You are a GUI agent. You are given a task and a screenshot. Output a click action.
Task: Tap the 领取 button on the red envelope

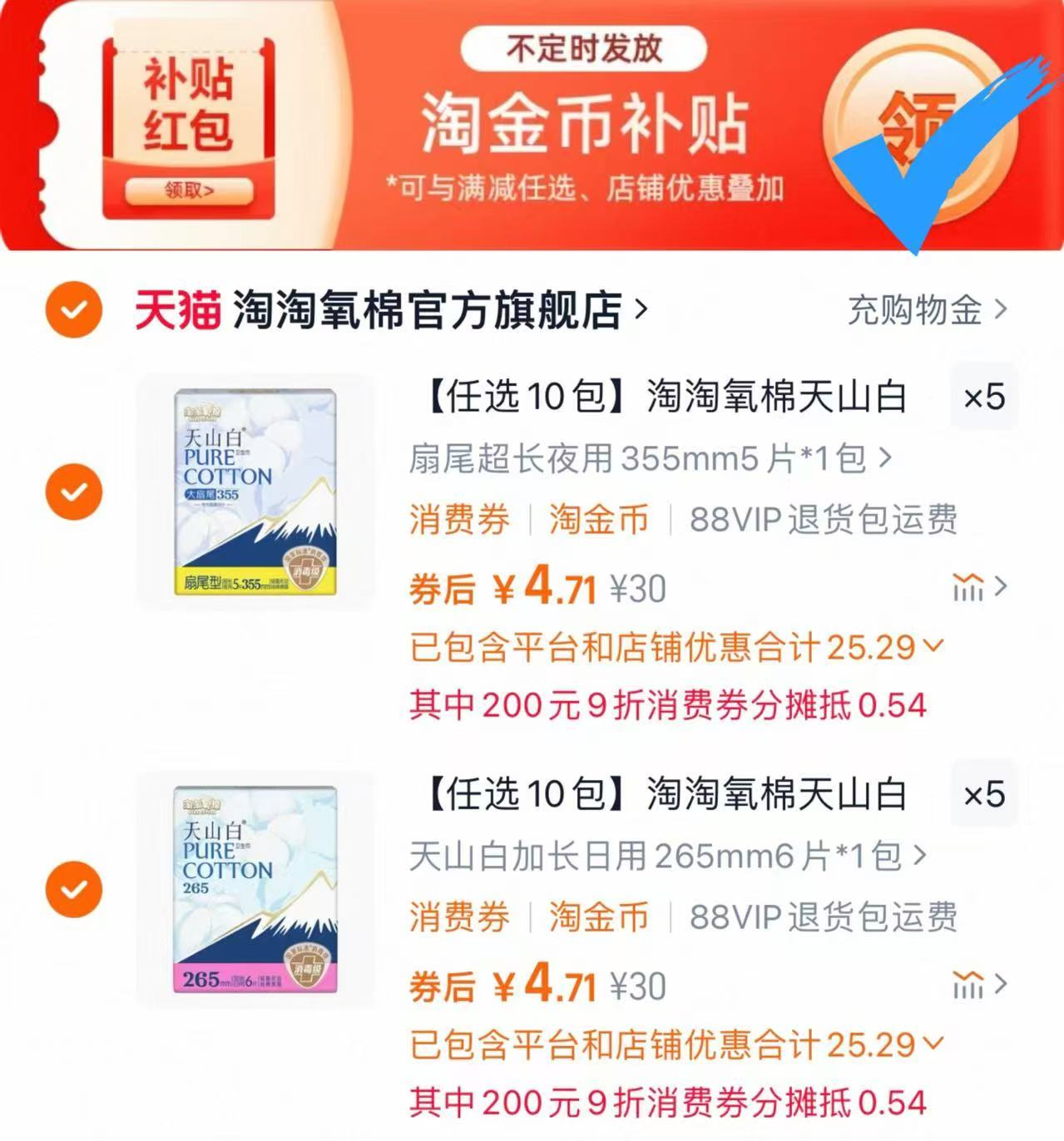tap(189, 190)
